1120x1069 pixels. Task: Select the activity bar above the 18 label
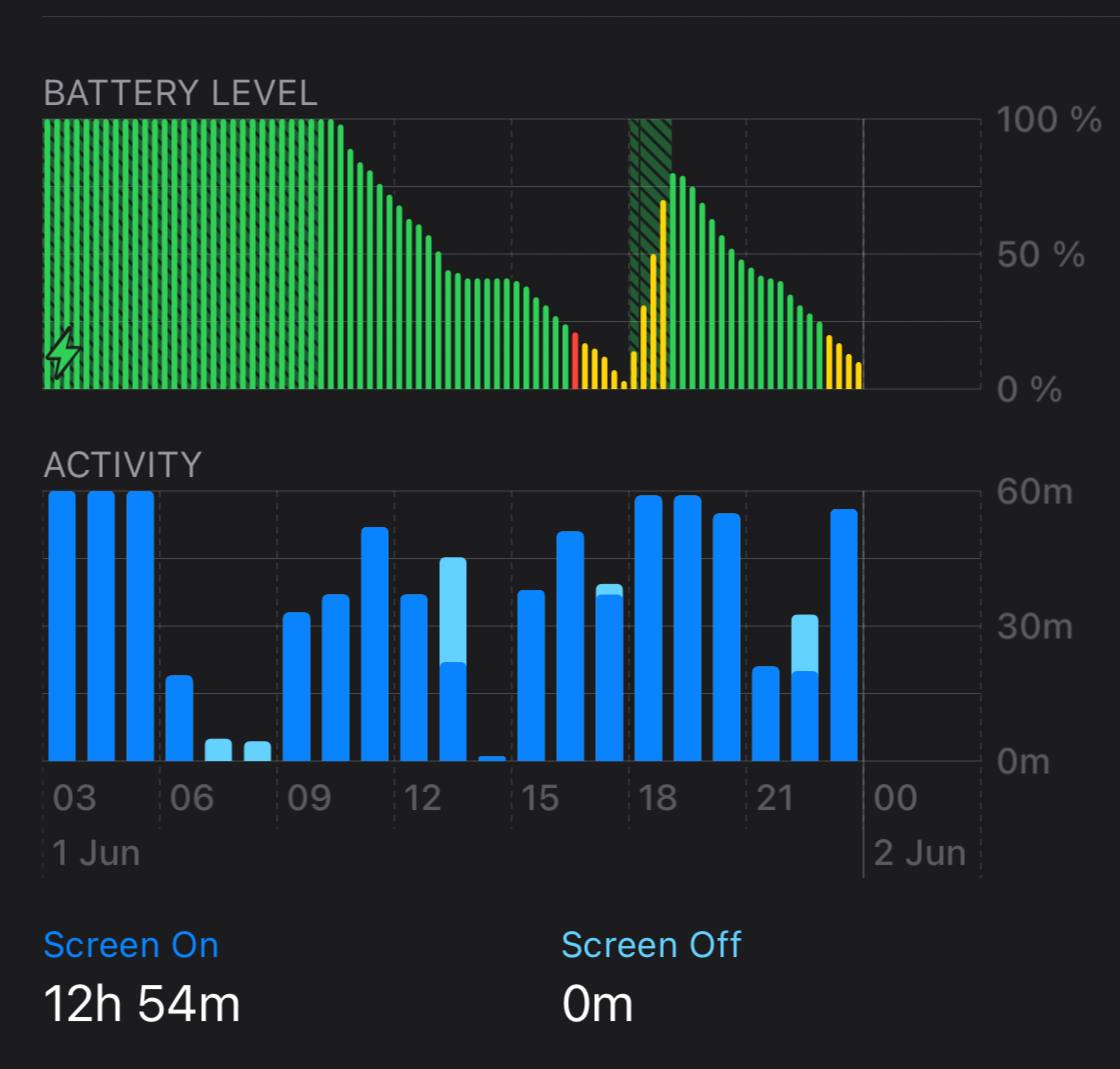648,628
